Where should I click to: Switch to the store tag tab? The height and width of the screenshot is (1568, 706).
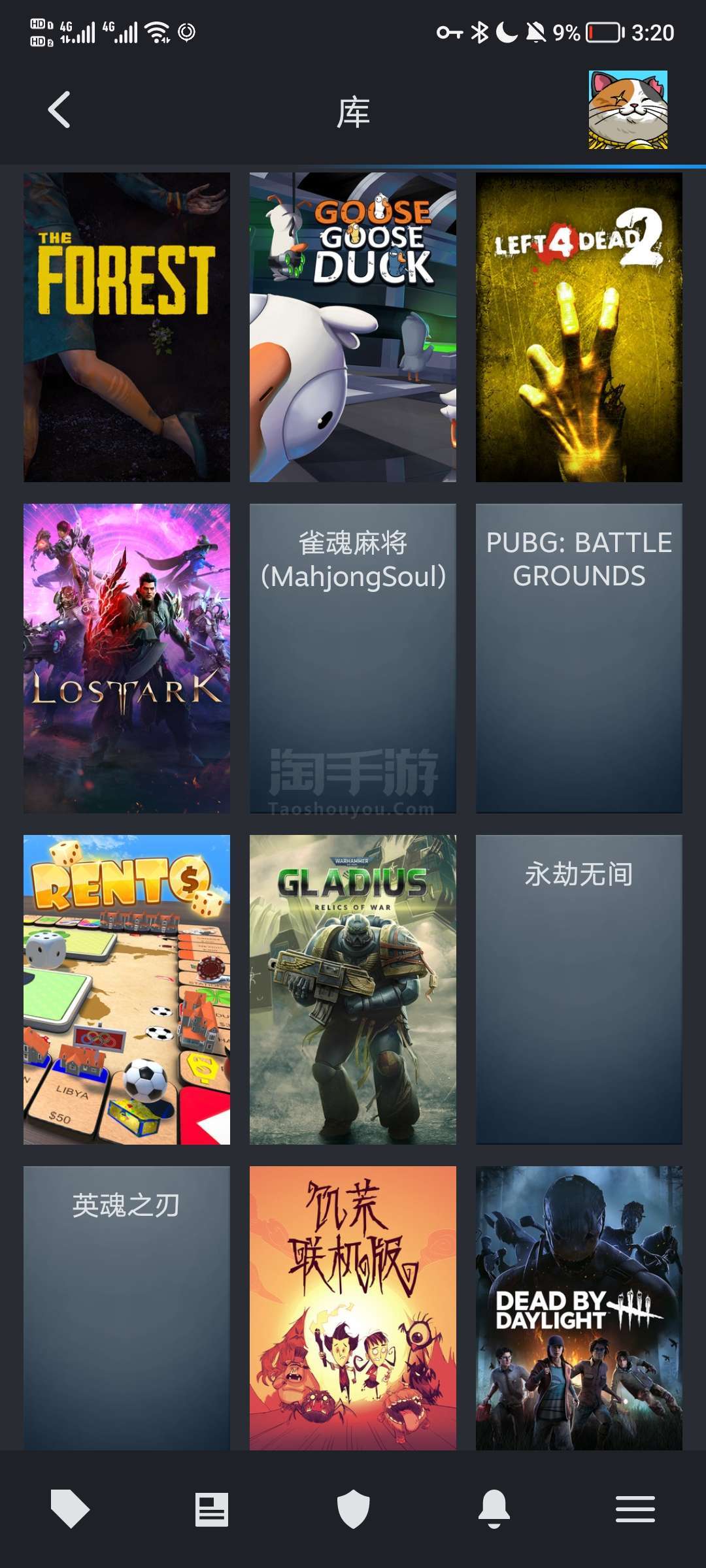click(71, 1509)
